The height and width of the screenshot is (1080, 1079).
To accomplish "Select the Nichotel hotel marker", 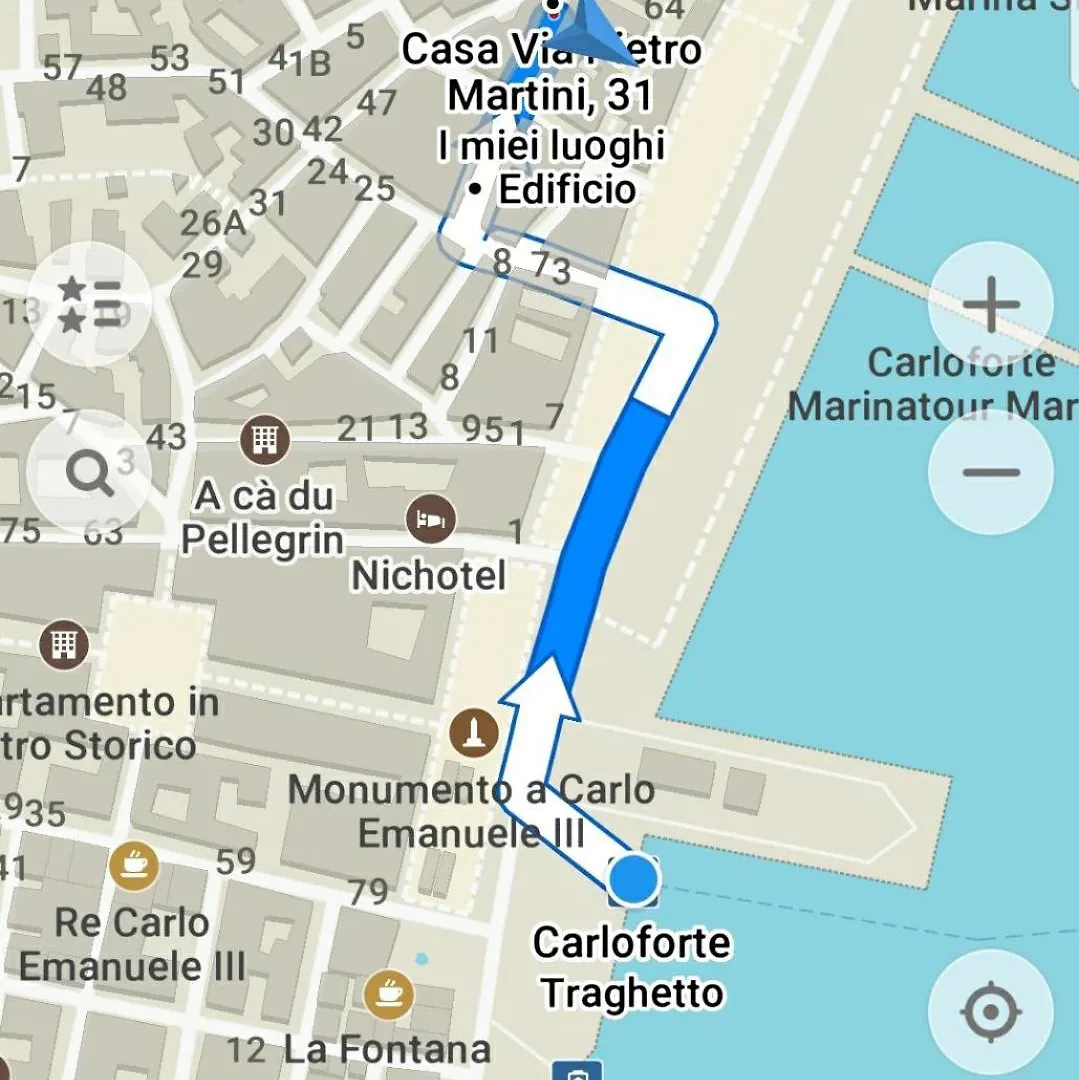I will (x=430, y=519).
